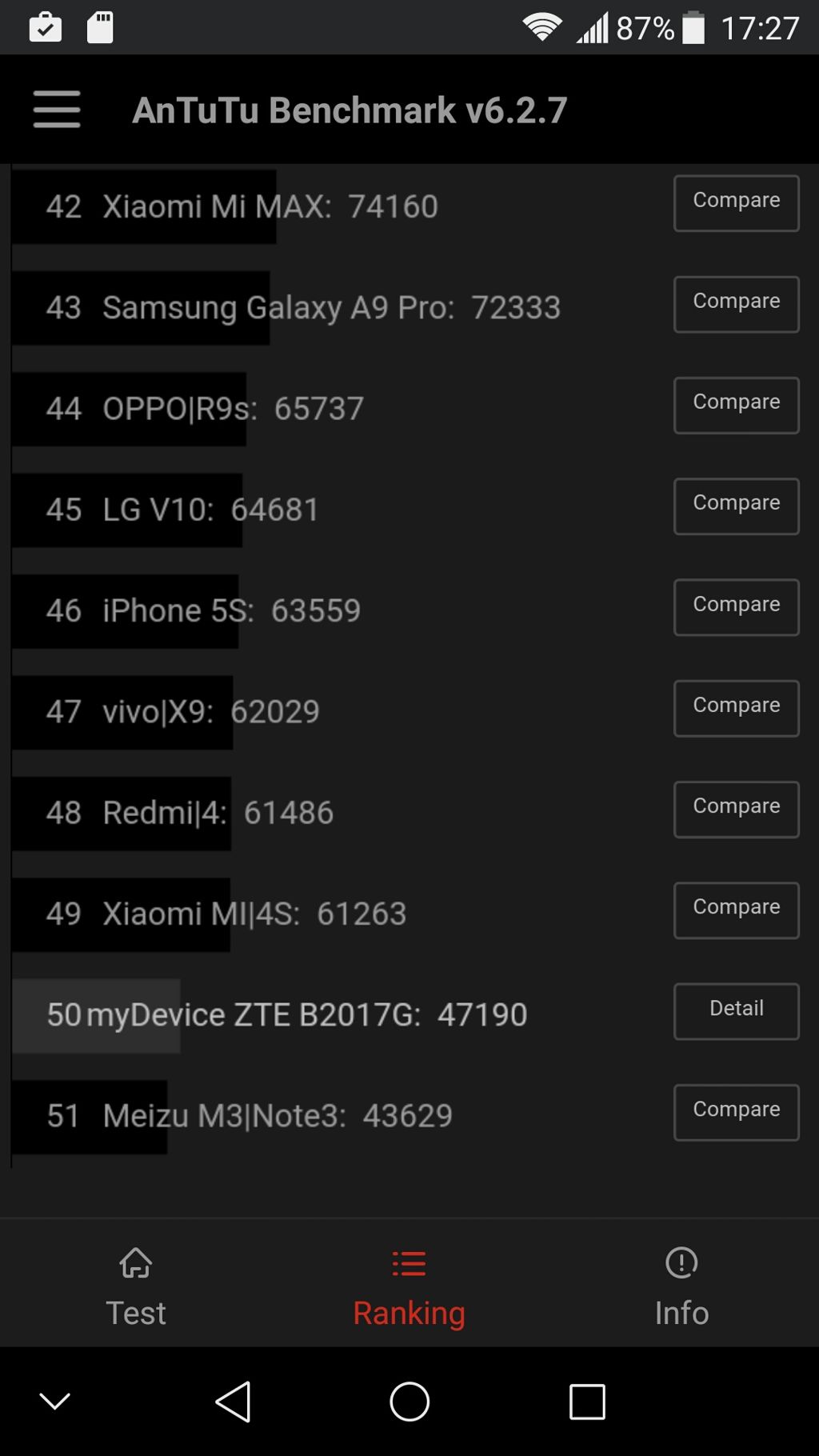This screenshot has width=819, height=1456.
Task: Compare with iPhone 5S
Action: [x=736, y=607]
